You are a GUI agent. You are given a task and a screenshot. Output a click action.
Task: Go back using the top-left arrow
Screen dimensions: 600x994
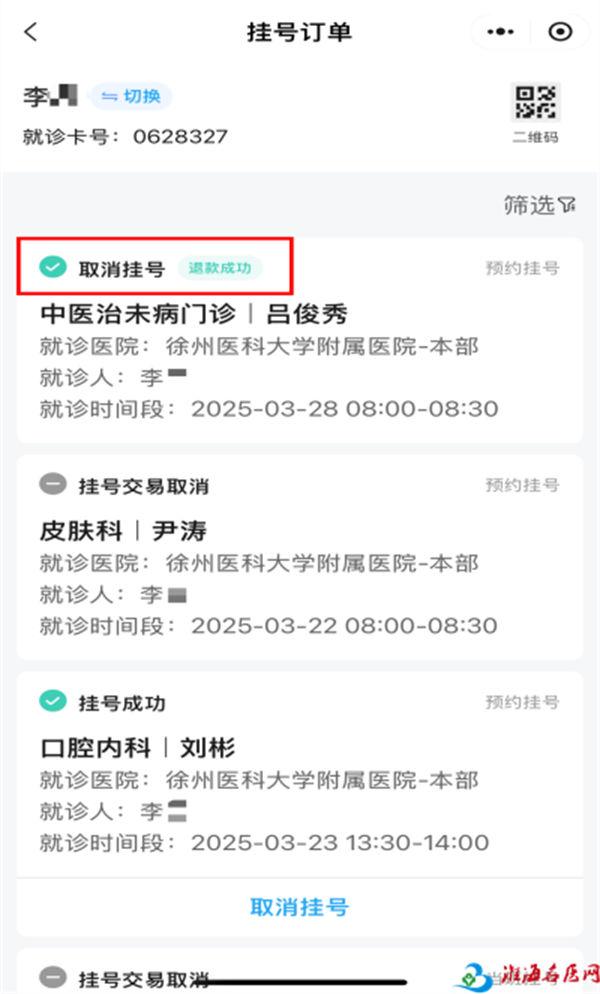[x=30, y=32]
